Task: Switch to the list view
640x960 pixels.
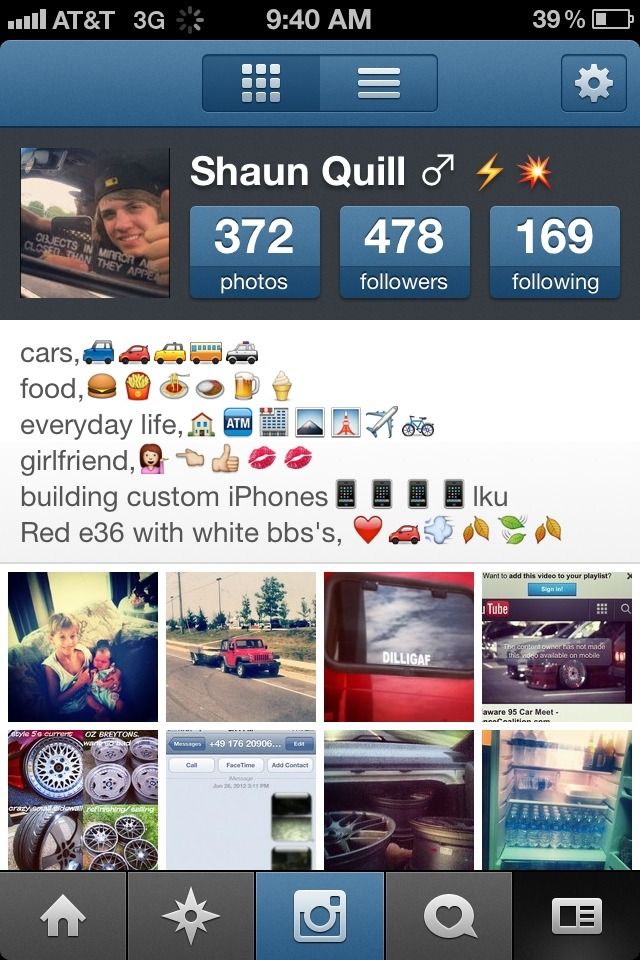Action: [x=378, y=82]
